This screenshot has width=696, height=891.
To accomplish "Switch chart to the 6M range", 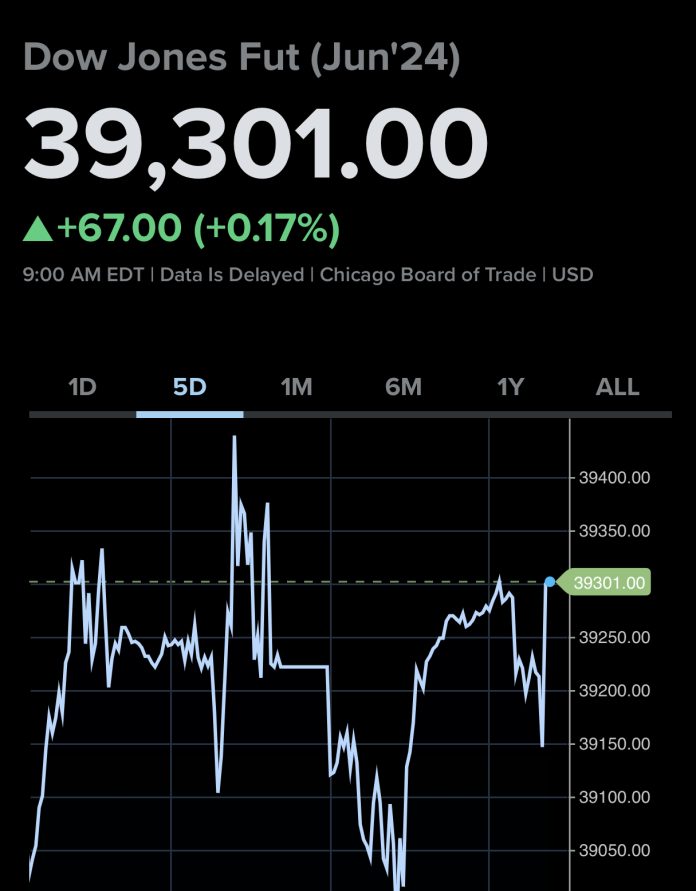I will (x=403, y=387).
